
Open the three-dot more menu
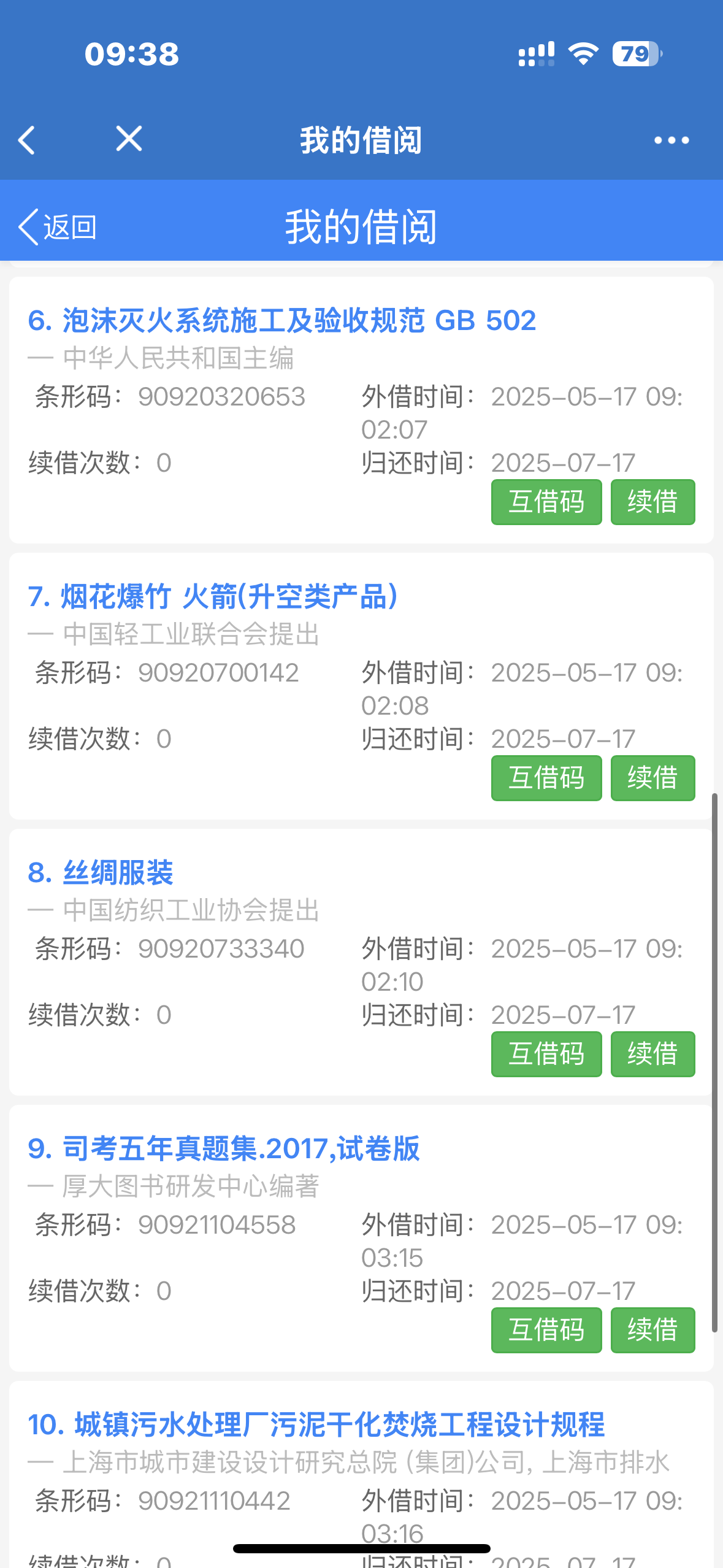pyautogui.click(x=671, y=140)
